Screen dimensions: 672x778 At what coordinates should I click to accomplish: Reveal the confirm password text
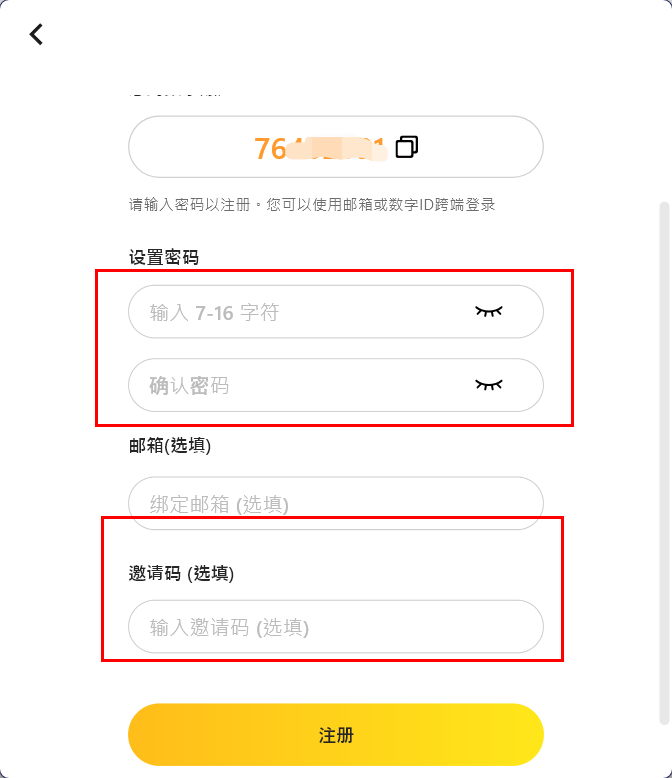(x=489, y=385)
